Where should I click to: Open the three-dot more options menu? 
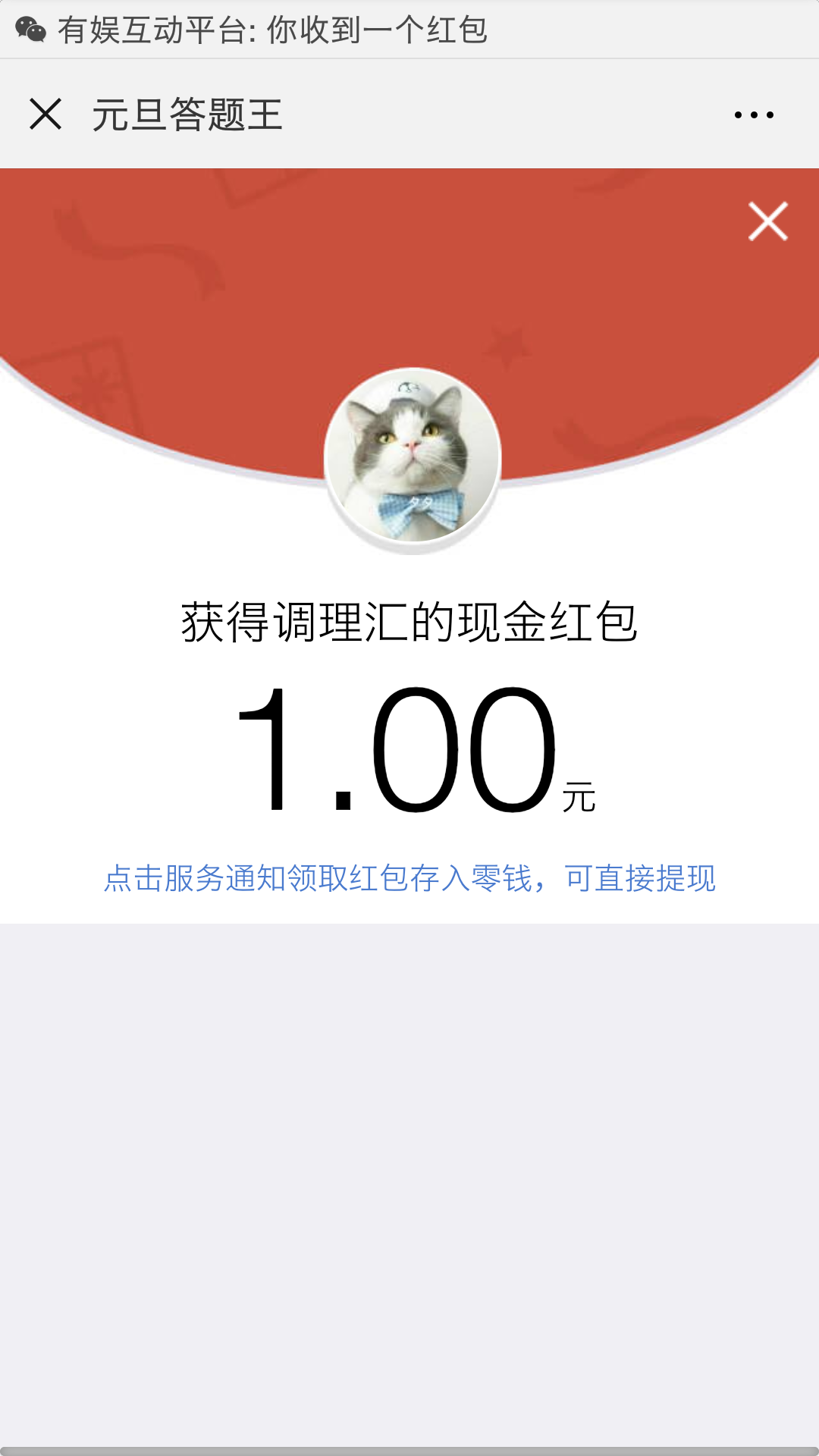click(x=754, y=115)
